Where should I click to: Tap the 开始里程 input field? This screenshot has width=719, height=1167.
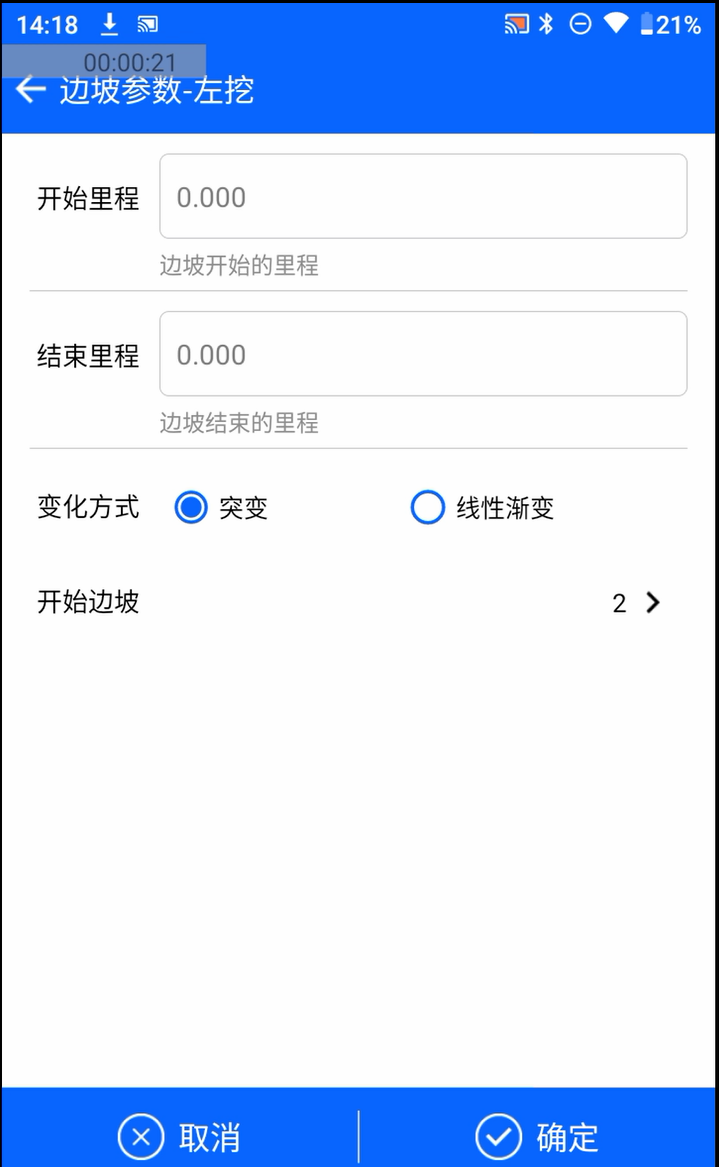coord(423,196)
